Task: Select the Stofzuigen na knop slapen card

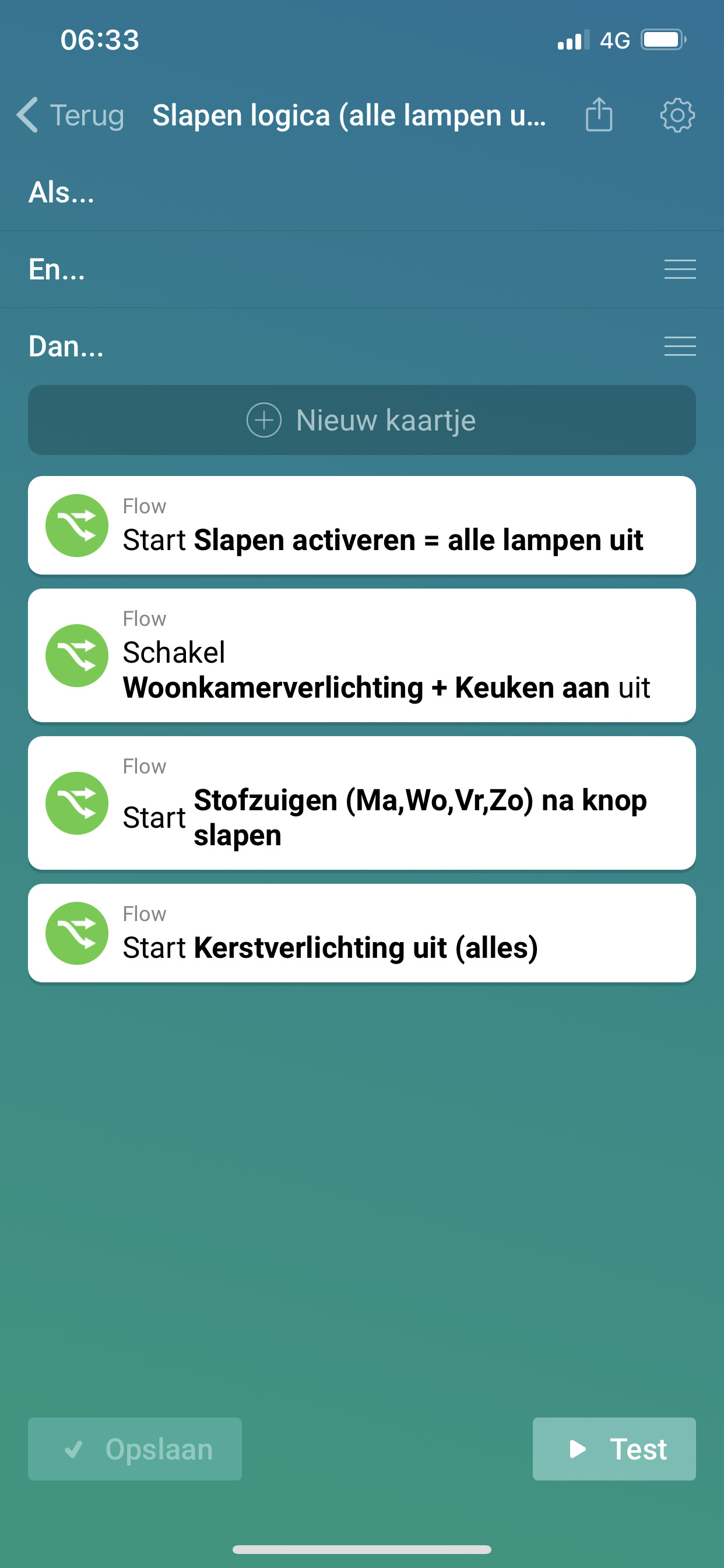Action: pos(361,803)
